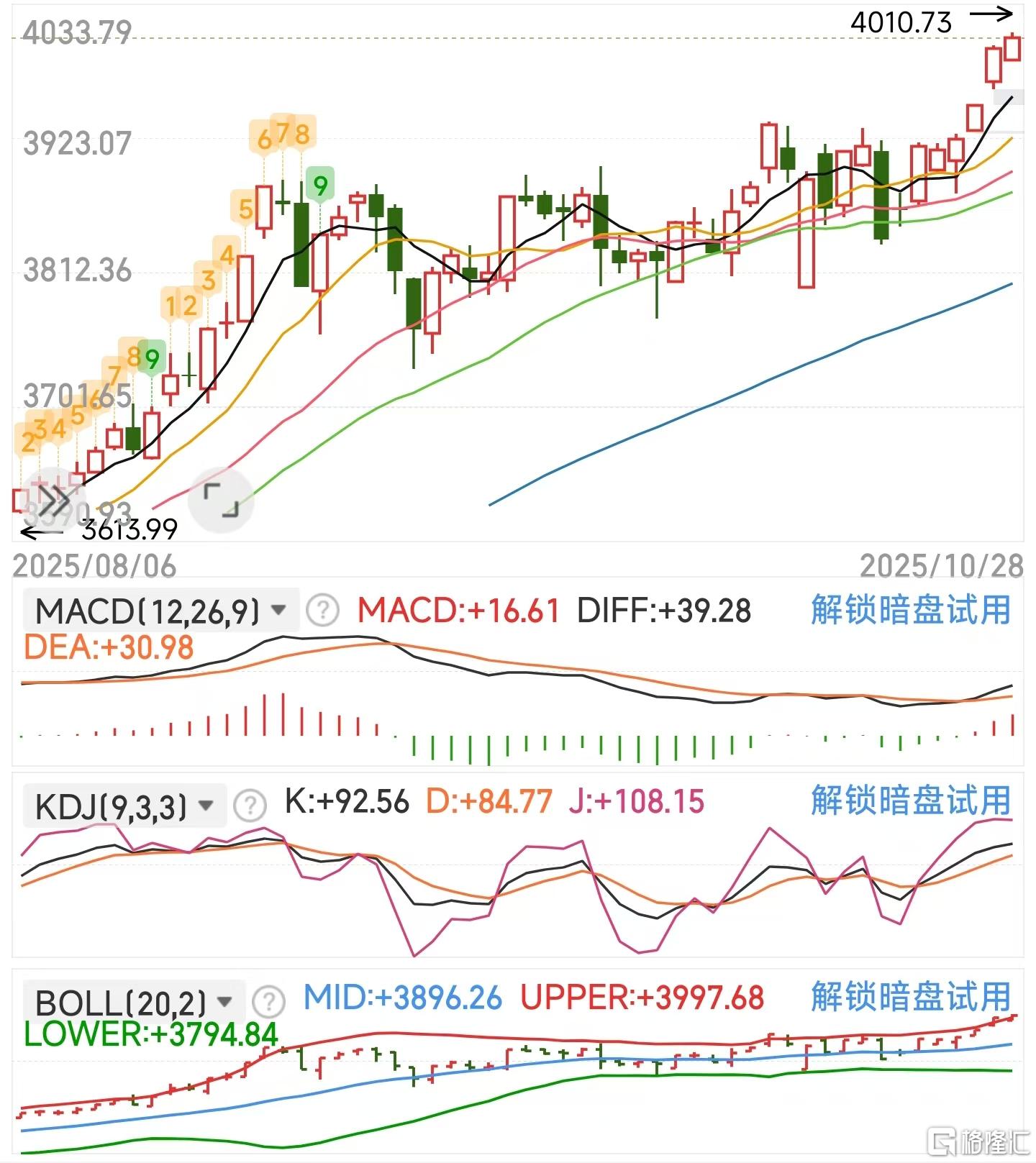Open the fullscreen expand icon on the chart

coord(222,500)
